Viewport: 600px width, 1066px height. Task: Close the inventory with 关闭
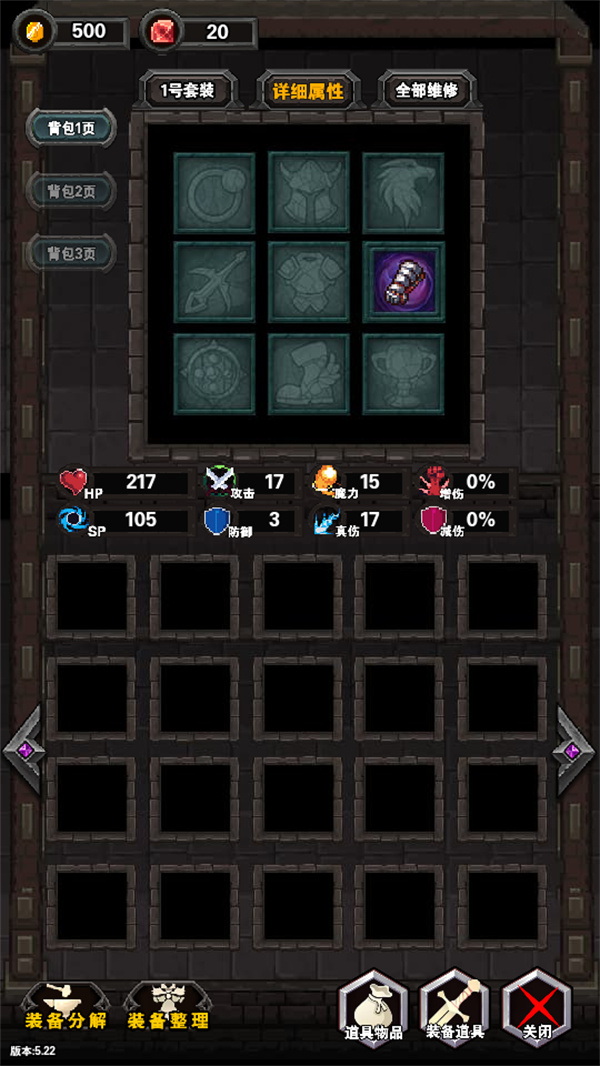537,1008
